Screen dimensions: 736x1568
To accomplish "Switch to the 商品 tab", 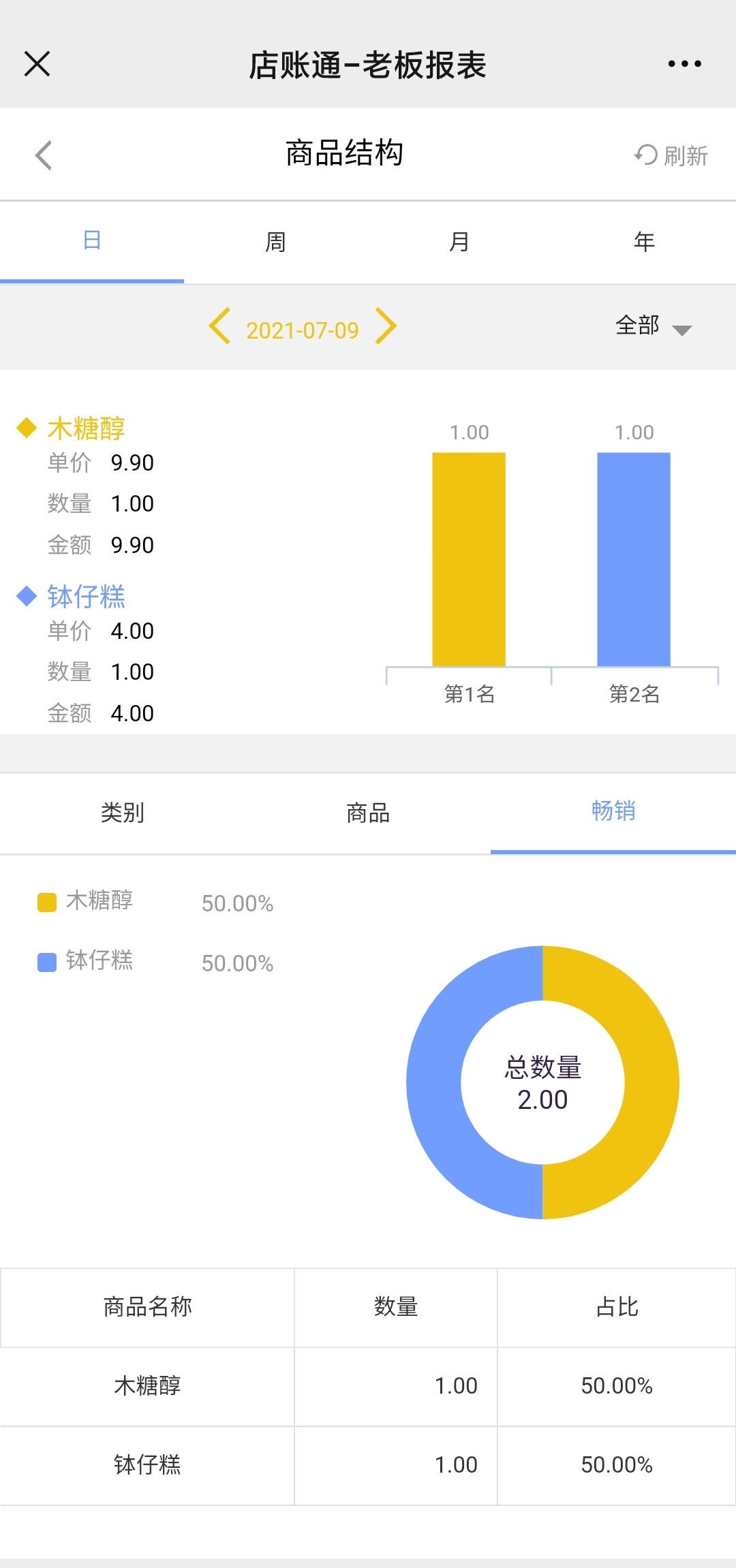I will pyautogui.click(x=368, y=813).
